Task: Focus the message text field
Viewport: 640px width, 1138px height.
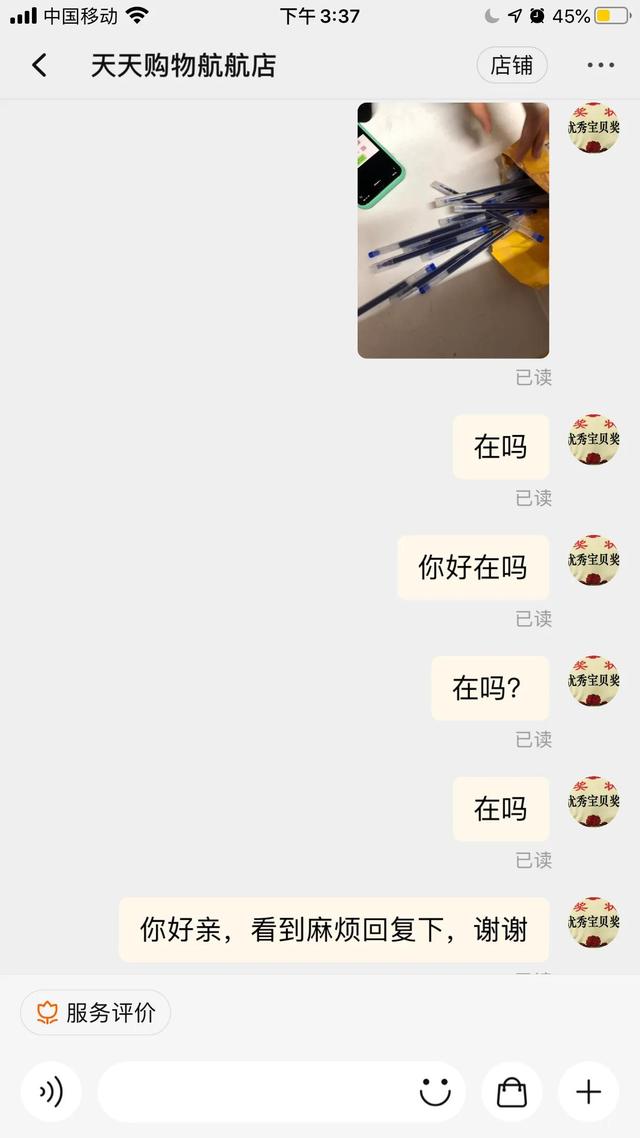Action: point(255,1092)
